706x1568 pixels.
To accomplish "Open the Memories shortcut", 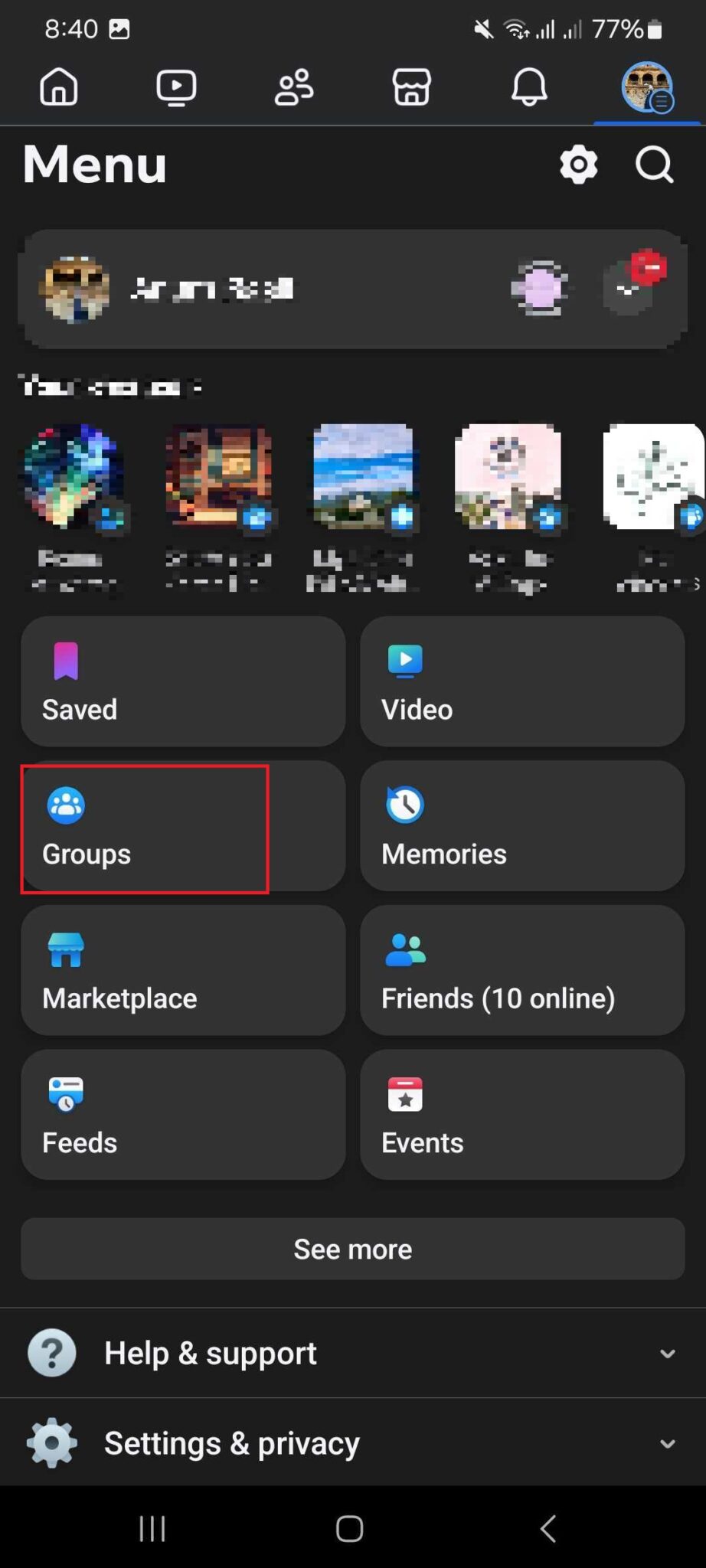I will point(521,827).
